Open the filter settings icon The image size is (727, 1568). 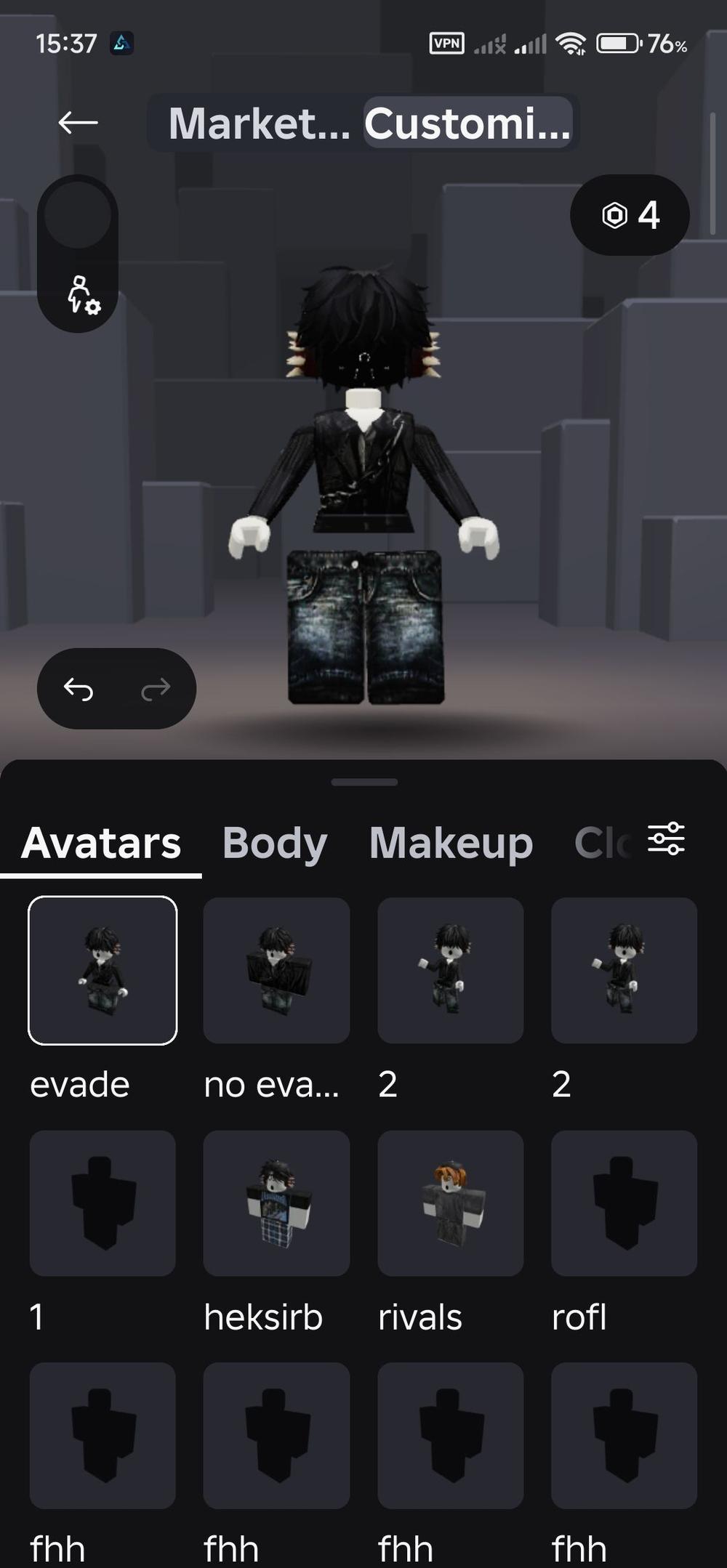[666, 839]
